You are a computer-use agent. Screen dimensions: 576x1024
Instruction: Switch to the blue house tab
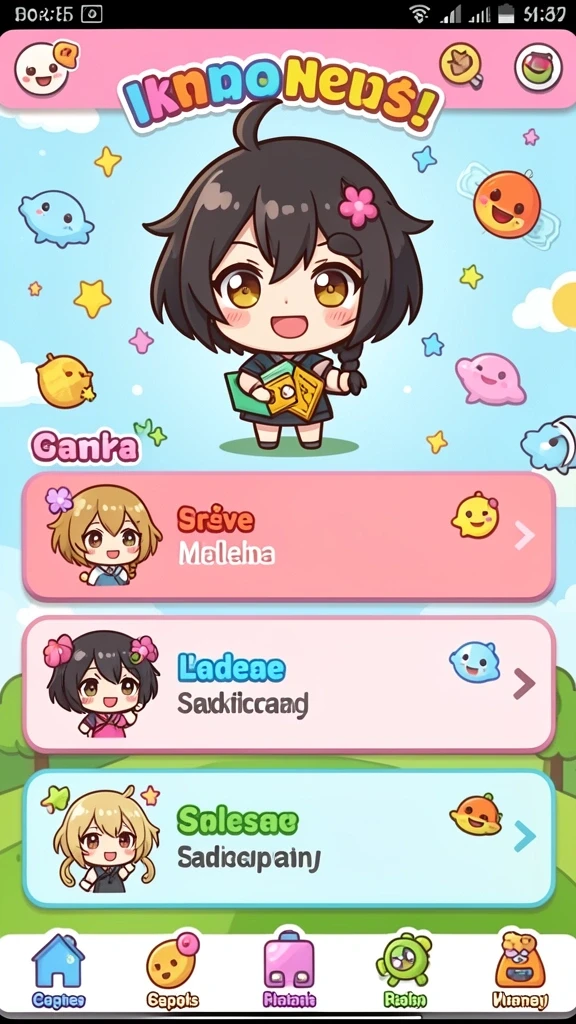tap(59, 970)
